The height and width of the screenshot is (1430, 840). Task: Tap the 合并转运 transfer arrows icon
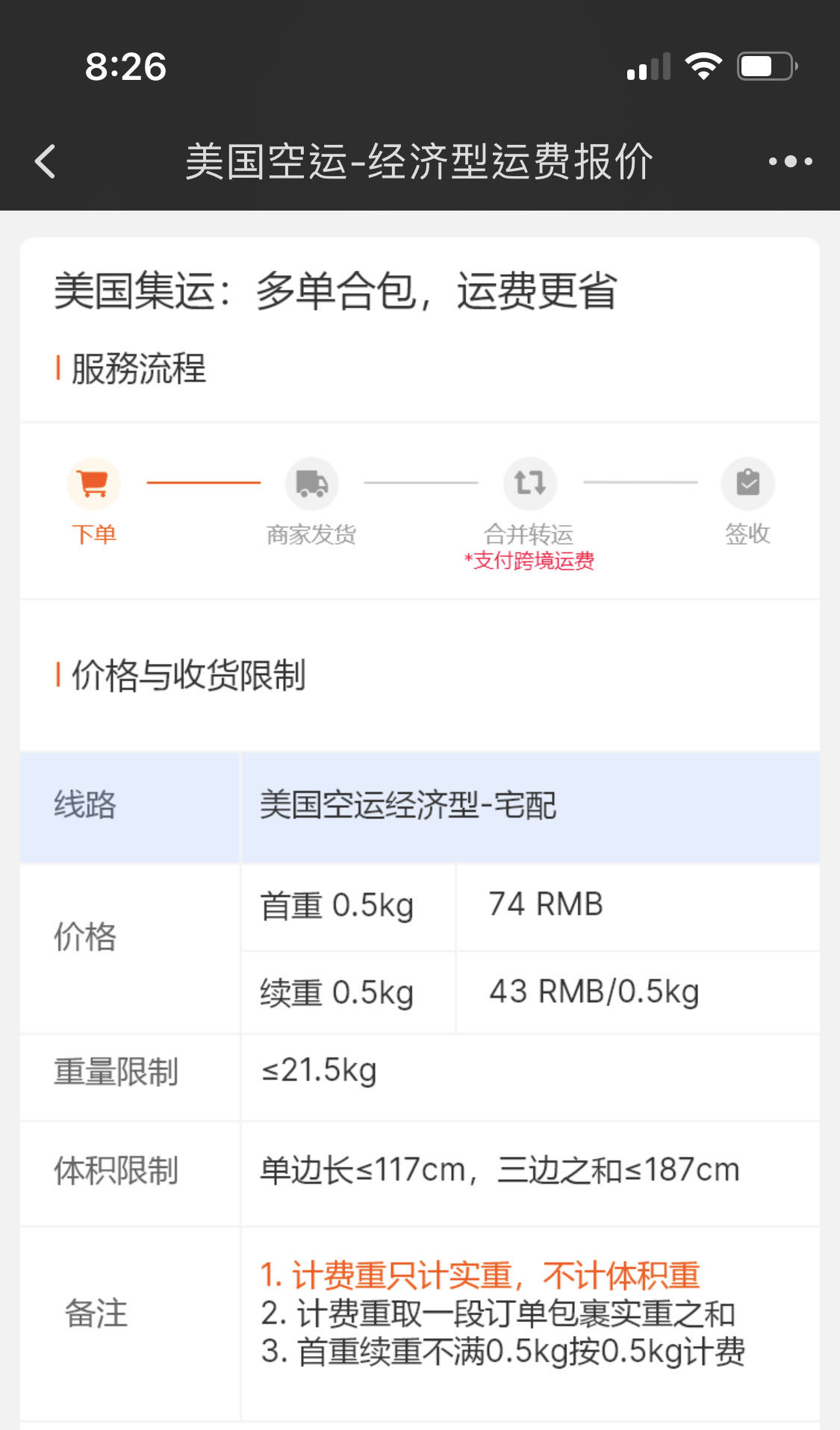[530, 483]
